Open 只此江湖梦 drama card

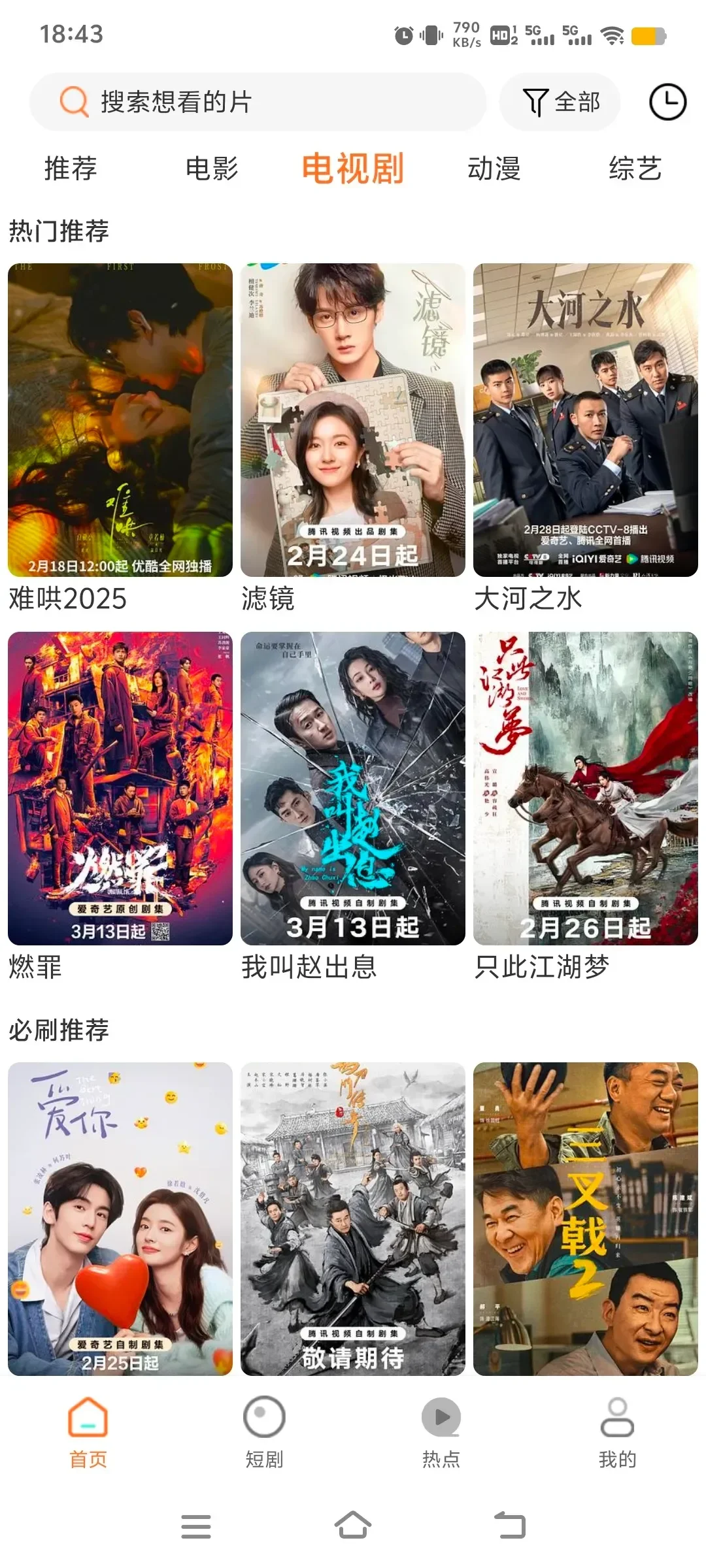[x=586, y=788]
